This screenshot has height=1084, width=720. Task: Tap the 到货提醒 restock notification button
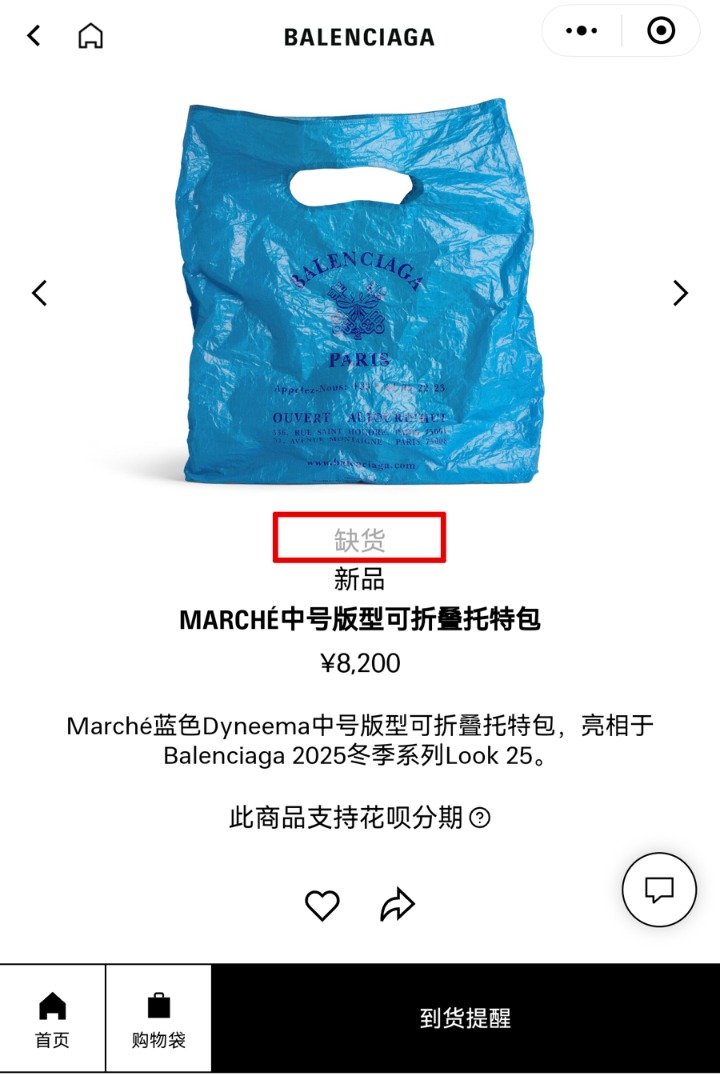pos(465,1019)
